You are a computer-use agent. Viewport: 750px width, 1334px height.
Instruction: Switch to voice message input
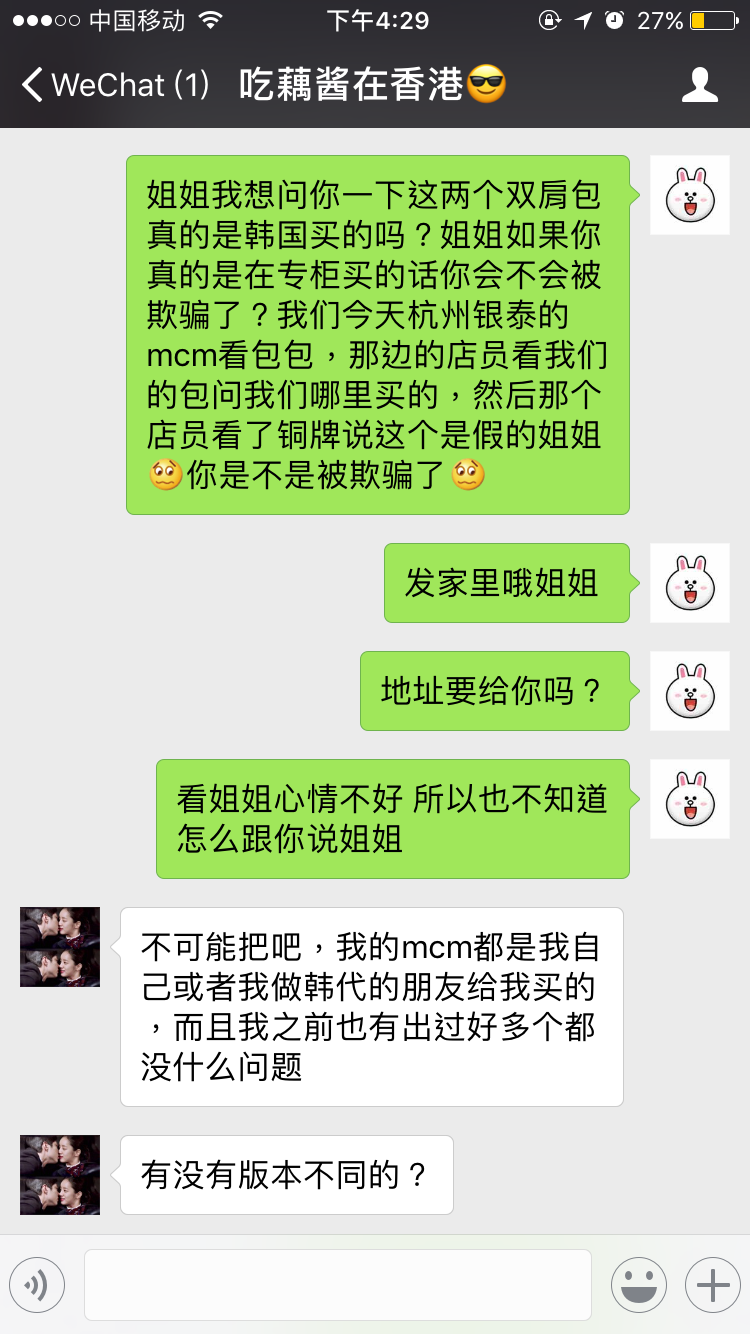click(x=37, y=1285)
